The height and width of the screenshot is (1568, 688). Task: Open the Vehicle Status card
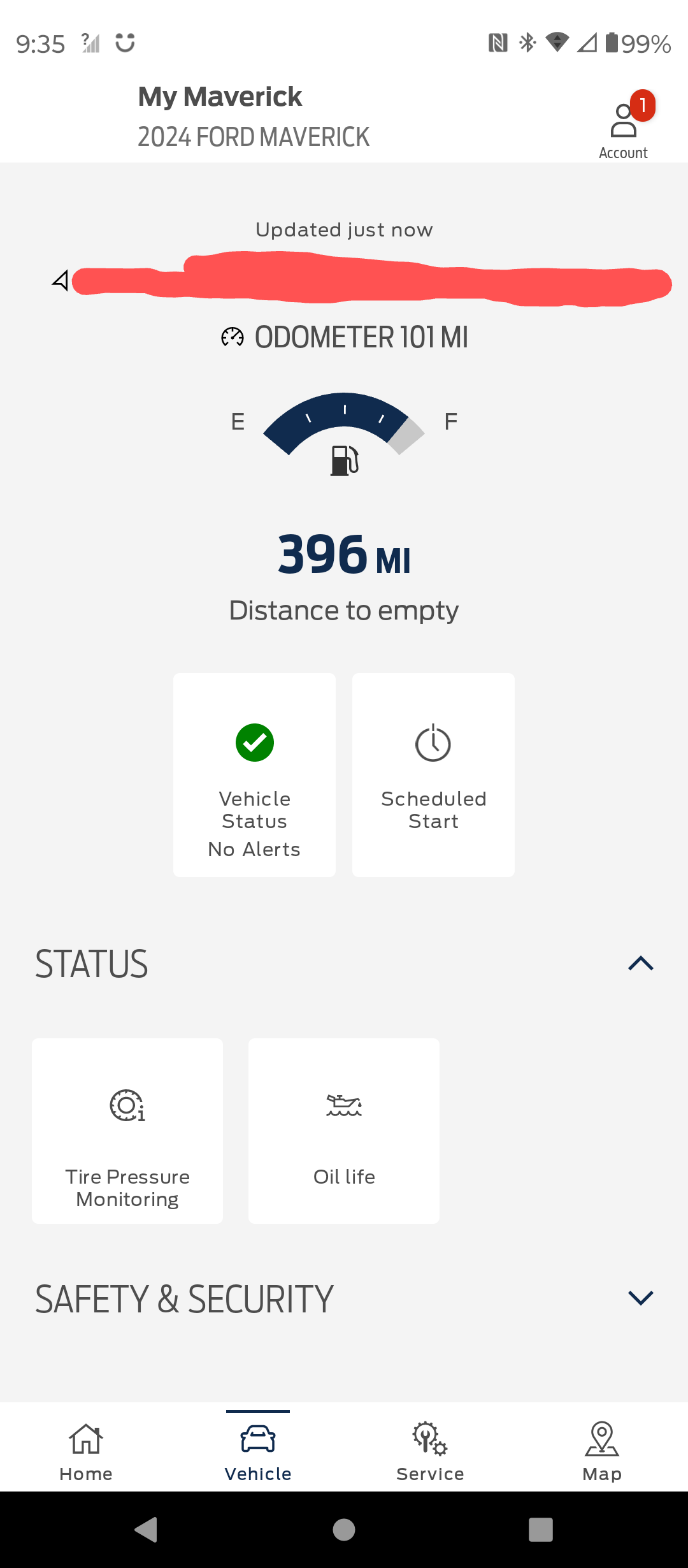click(x=254, y=774)
